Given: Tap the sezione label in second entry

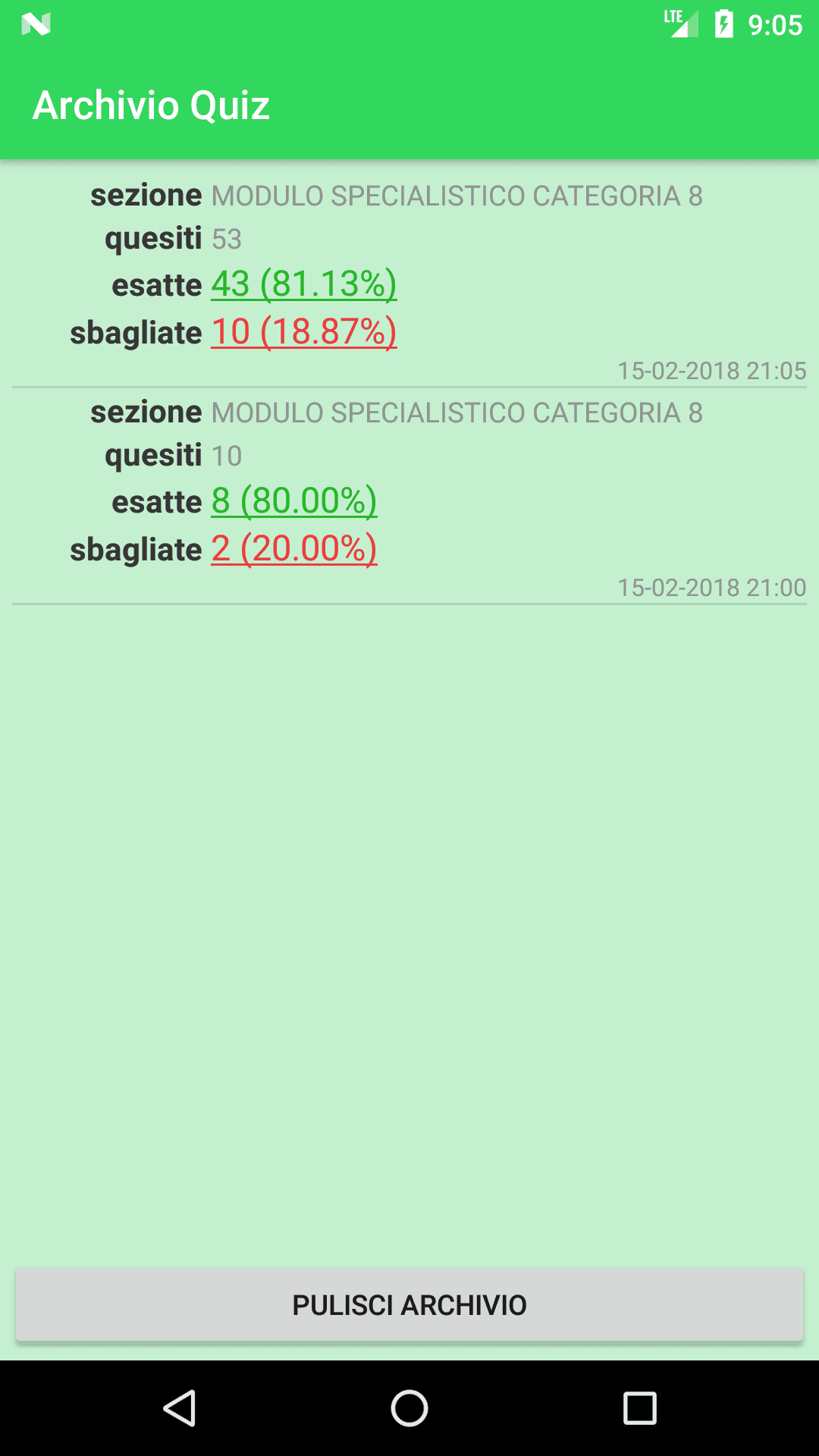Looking at the screenshot, I should (x=146, y=412).
